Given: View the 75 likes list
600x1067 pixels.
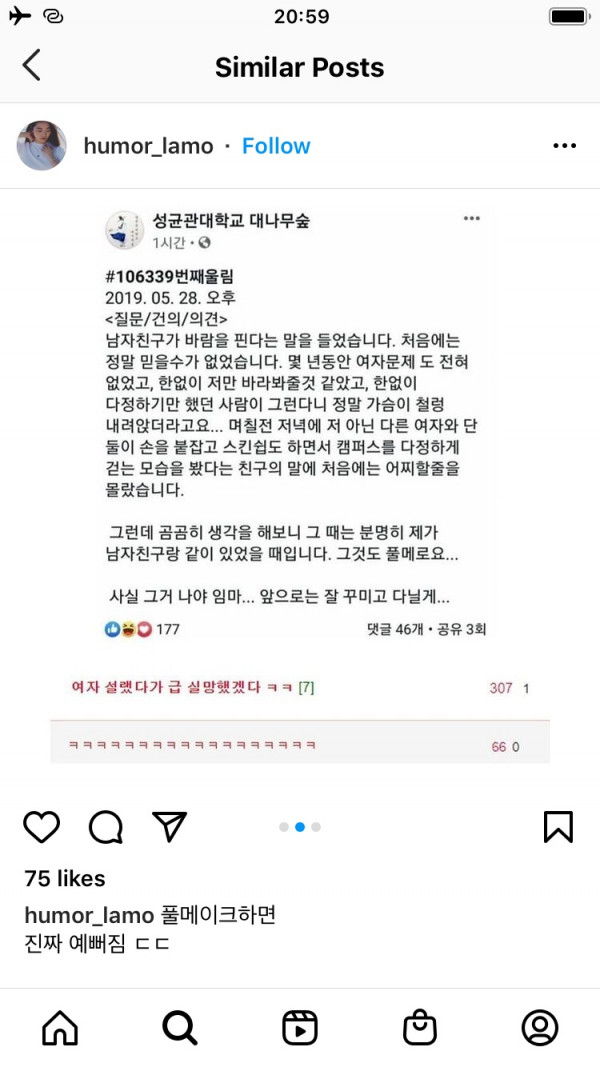Looking at the screenshot, I should pos(65,879).
